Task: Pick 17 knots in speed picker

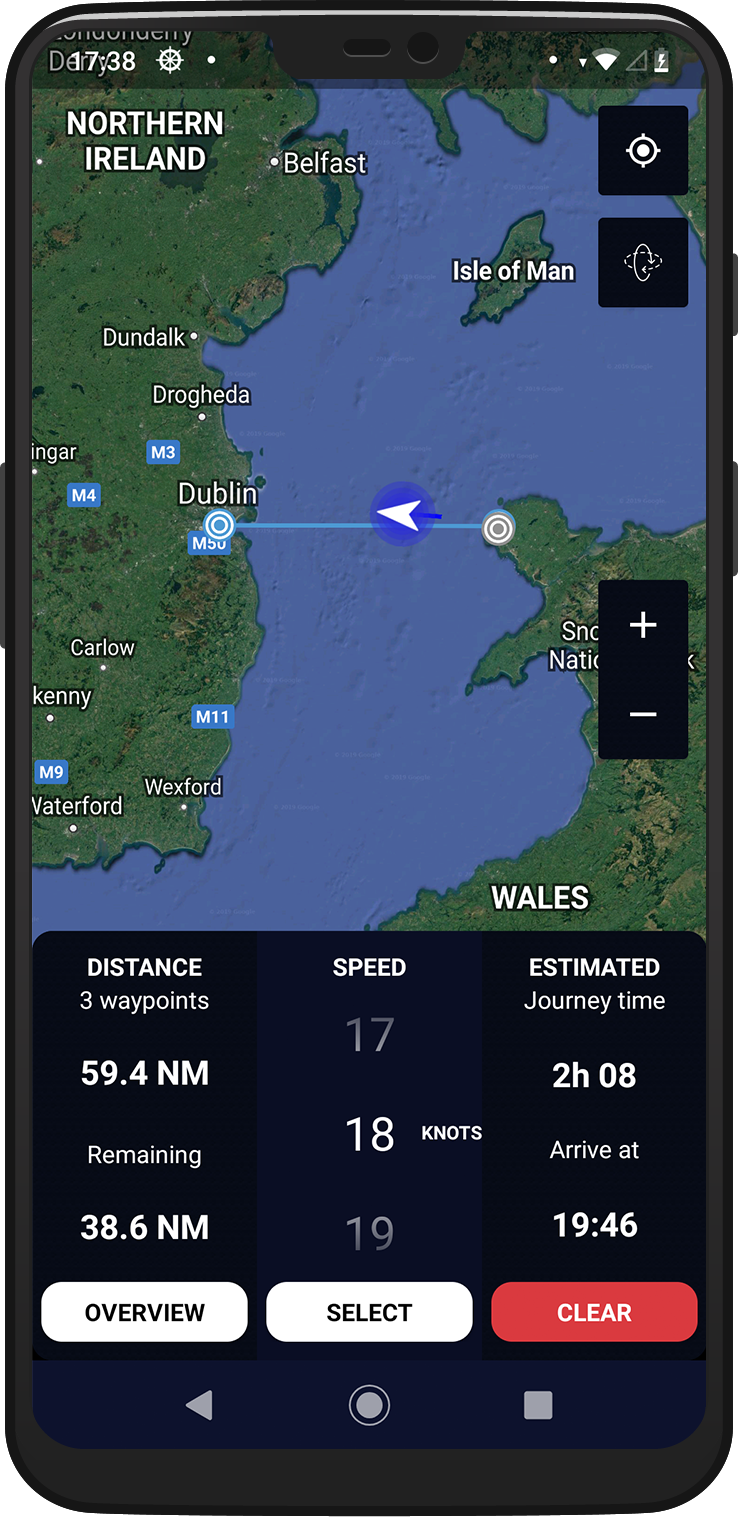Action: pyautogui.click(x=369, y=1035)
